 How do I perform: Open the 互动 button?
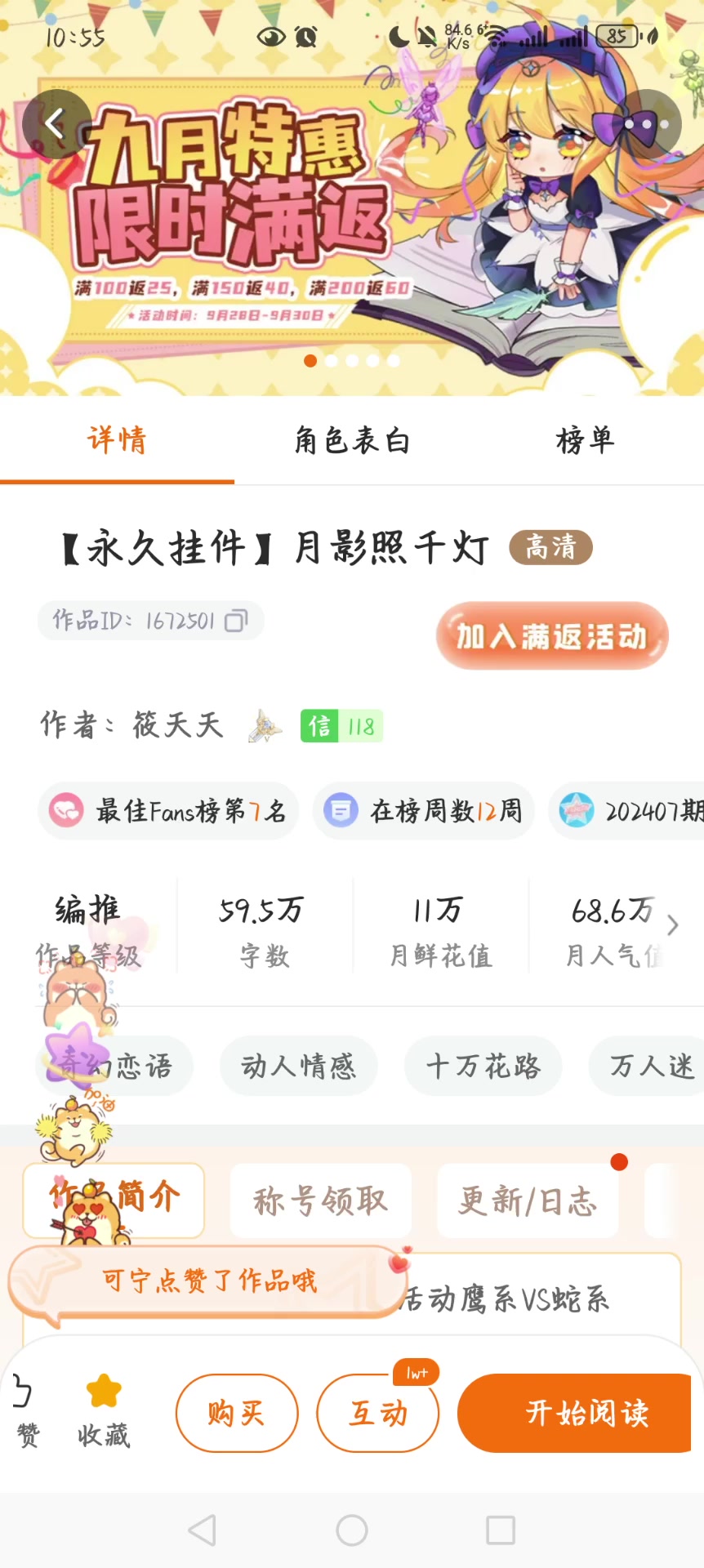377,1413
